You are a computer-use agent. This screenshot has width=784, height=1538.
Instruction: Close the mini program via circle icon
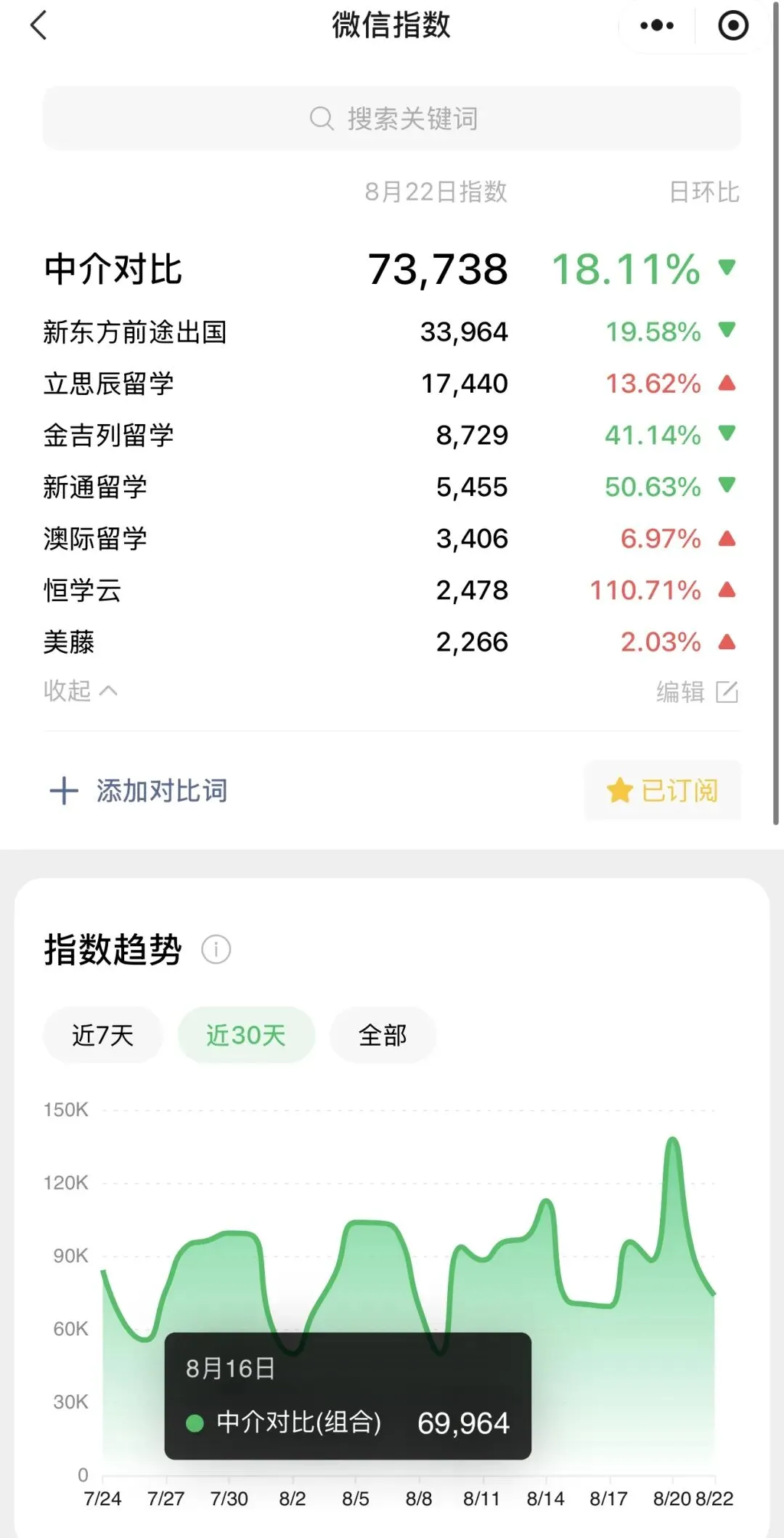coord(733,25)
